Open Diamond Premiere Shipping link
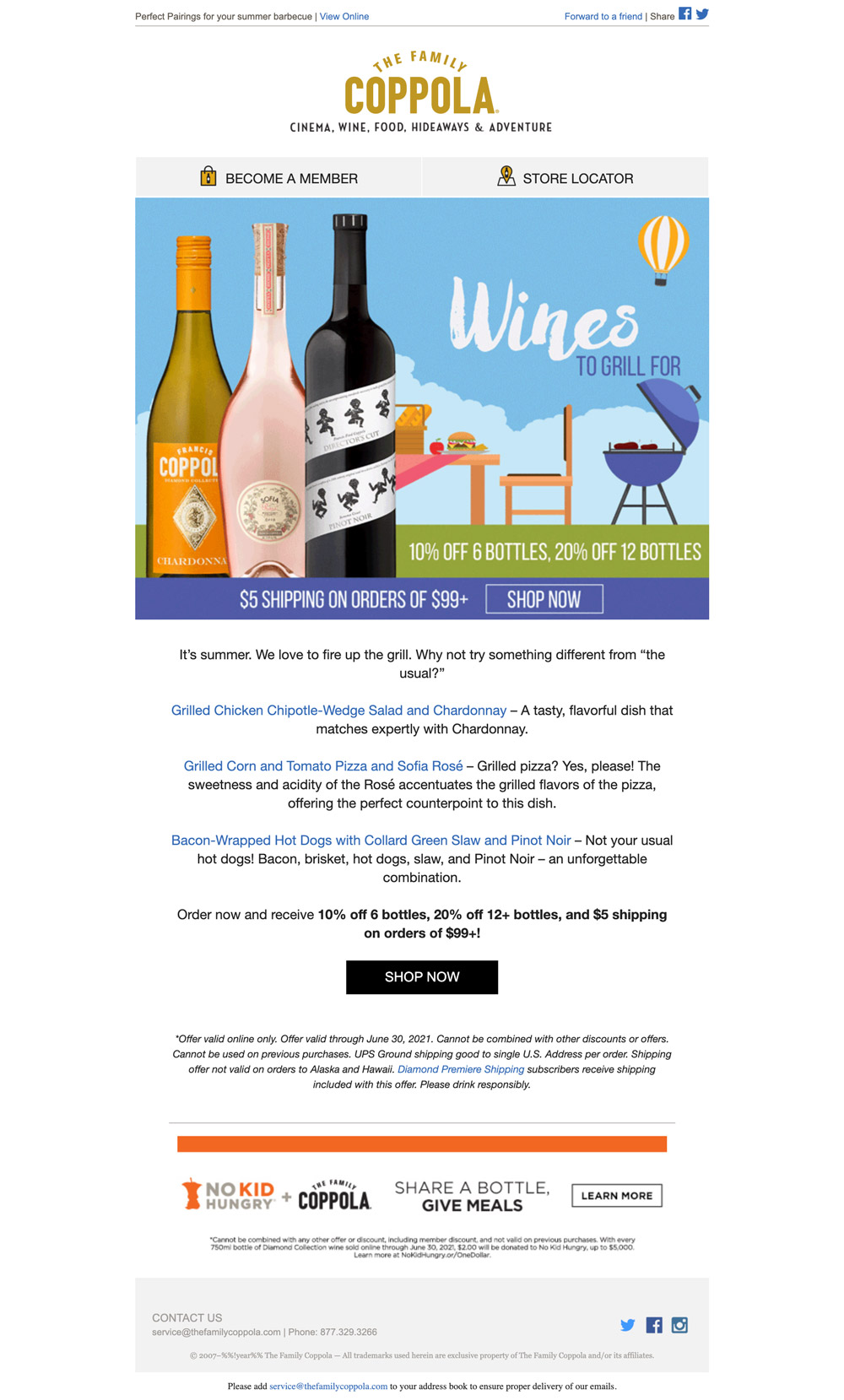This screenshot has width=844, height=1400. (x=461, y=1069)
